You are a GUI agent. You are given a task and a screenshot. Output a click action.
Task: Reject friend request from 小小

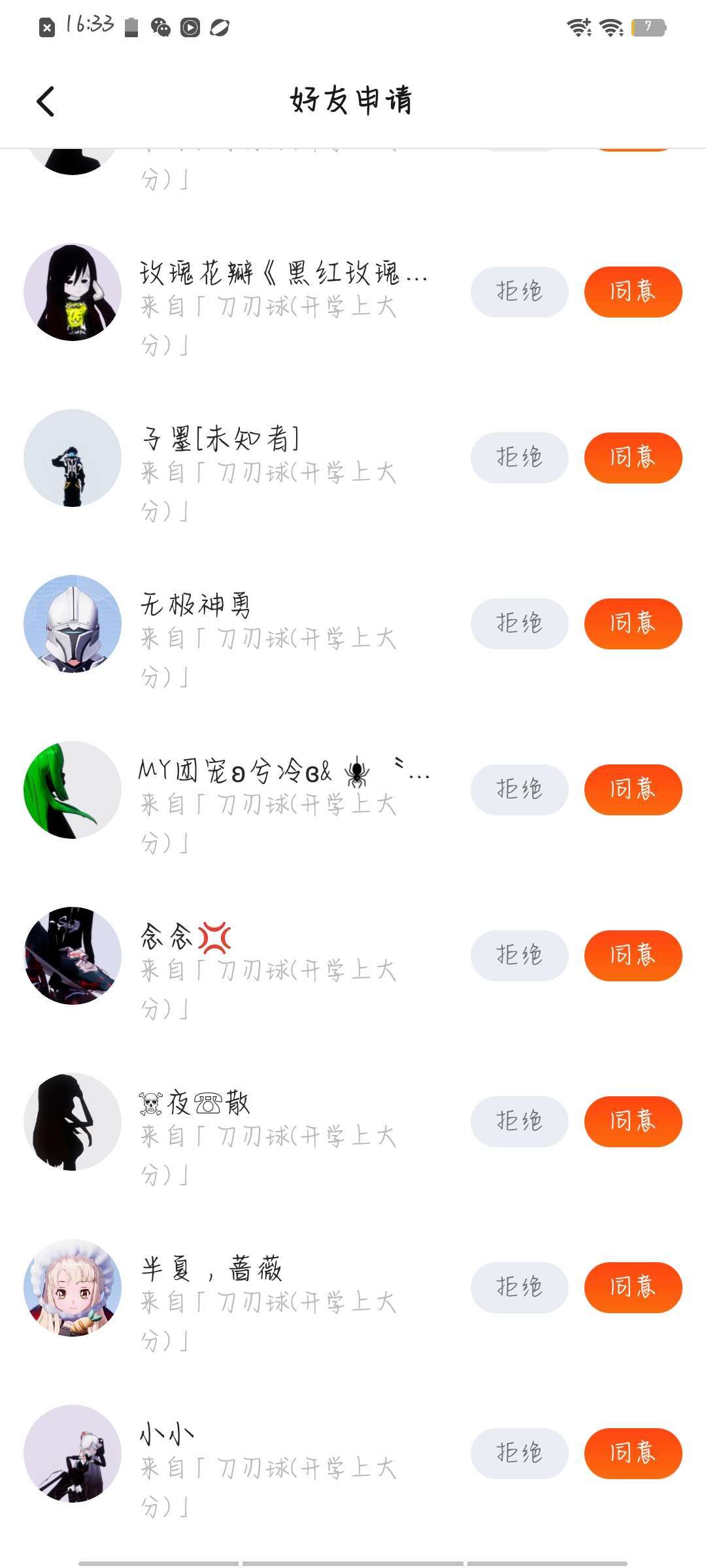519,1453
